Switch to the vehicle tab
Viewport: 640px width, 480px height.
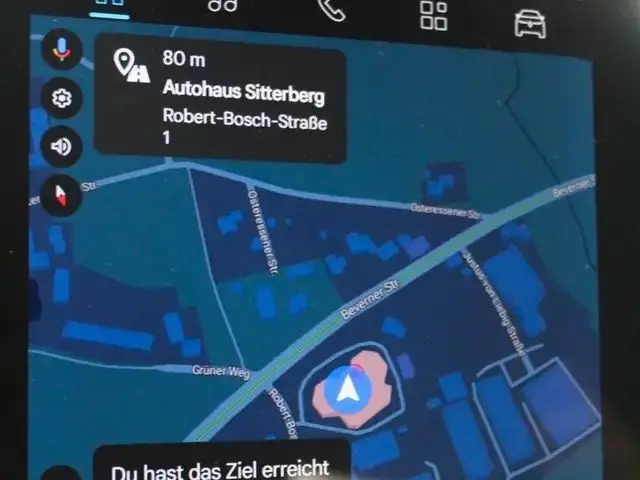pyautogui.click(x=531, y=20)
